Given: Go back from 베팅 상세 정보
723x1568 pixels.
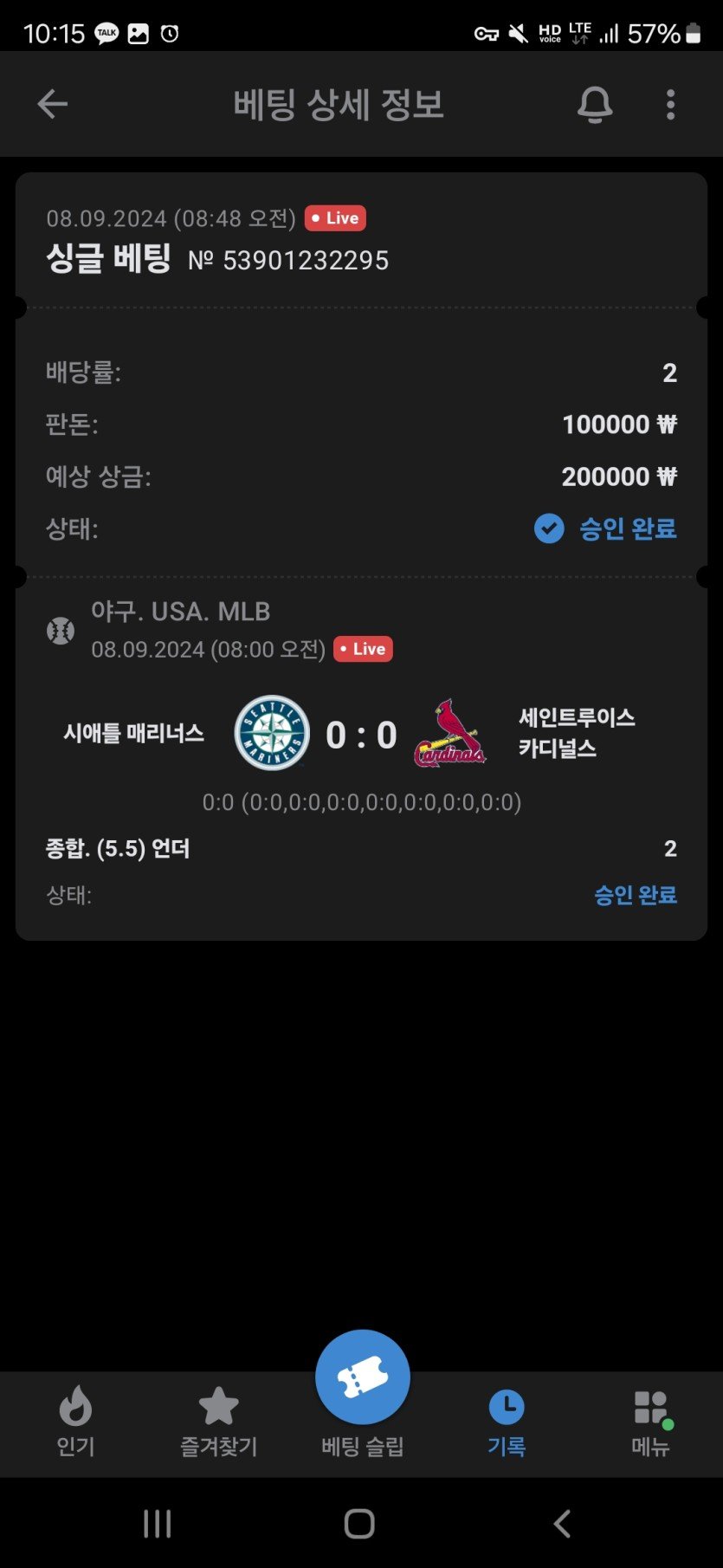Looking at the screenshot, I should pos(53,104).
